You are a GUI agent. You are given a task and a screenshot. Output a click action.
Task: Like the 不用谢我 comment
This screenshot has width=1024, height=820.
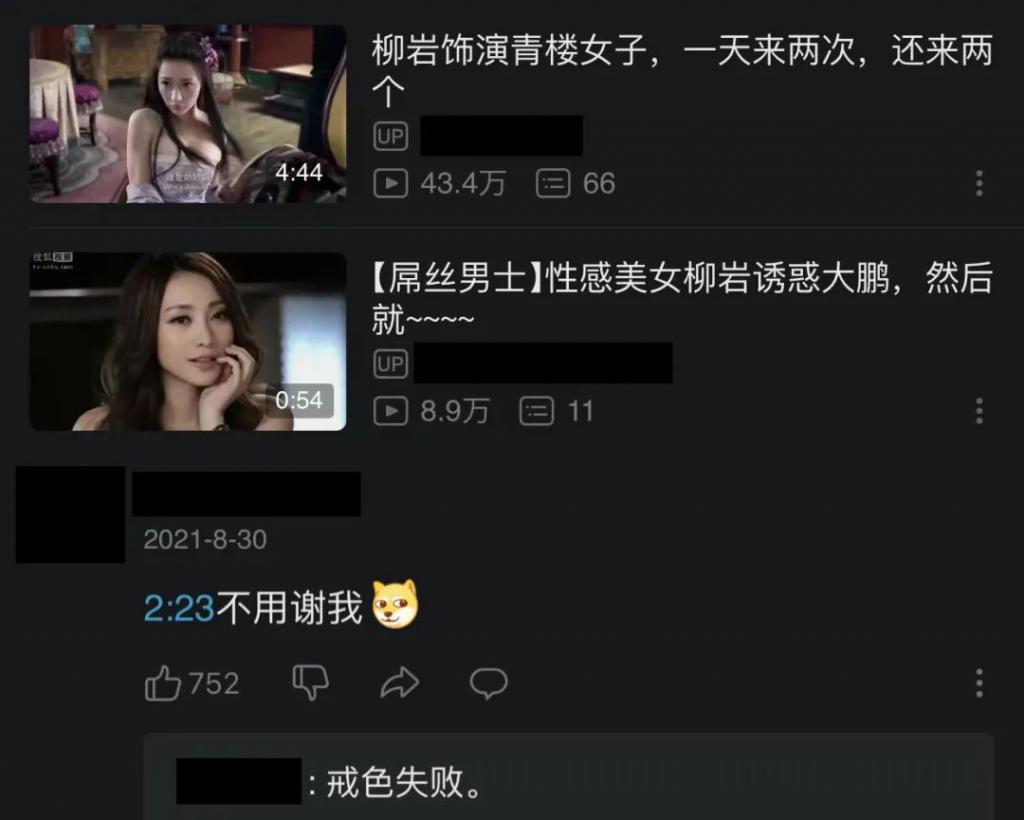tap(164, 684)
